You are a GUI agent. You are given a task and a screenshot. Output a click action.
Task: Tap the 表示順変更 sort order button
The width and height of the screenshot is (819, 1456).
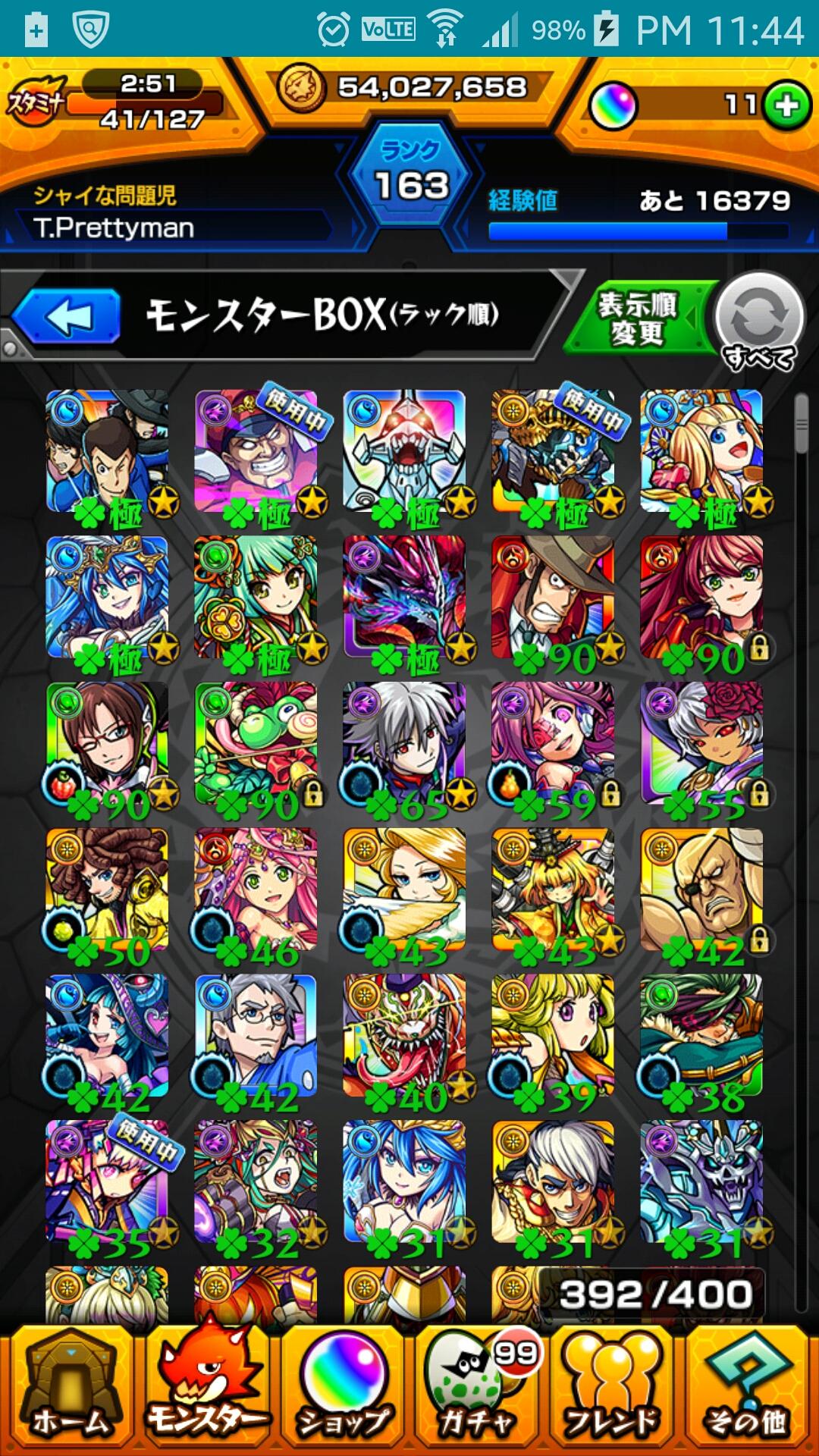pos(637,318)
